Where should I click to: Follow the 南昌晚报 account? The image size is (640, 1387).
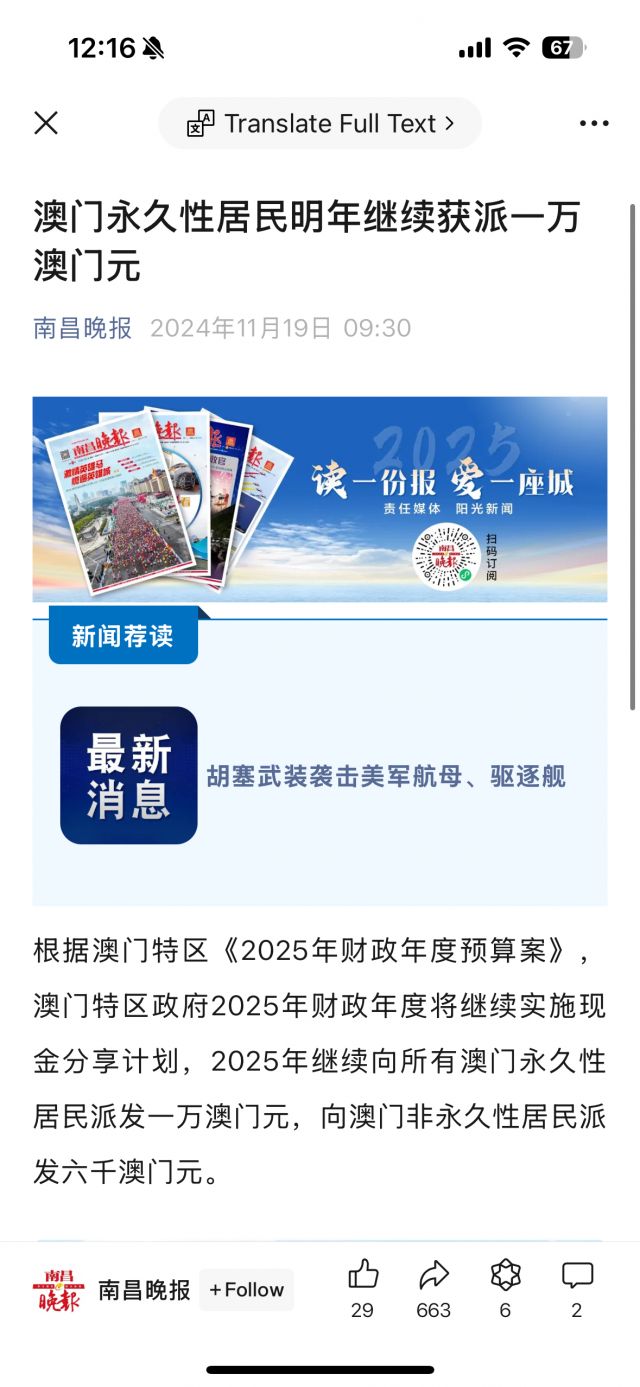click(246, 1290)
